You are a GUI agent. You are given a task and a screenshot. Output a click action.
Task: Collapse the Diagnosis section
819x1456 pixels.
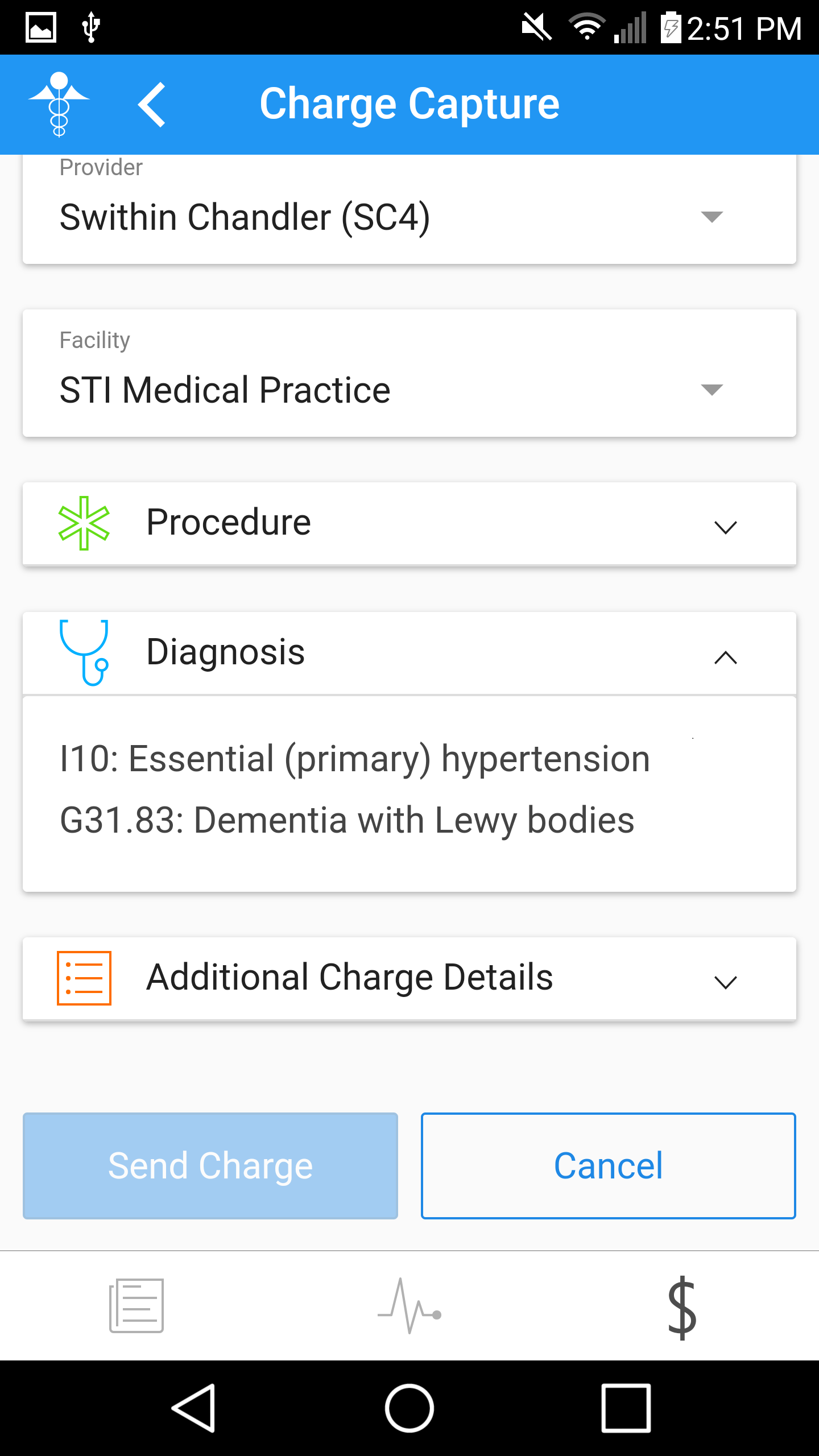pyautogui.click(x=409, y=653)
